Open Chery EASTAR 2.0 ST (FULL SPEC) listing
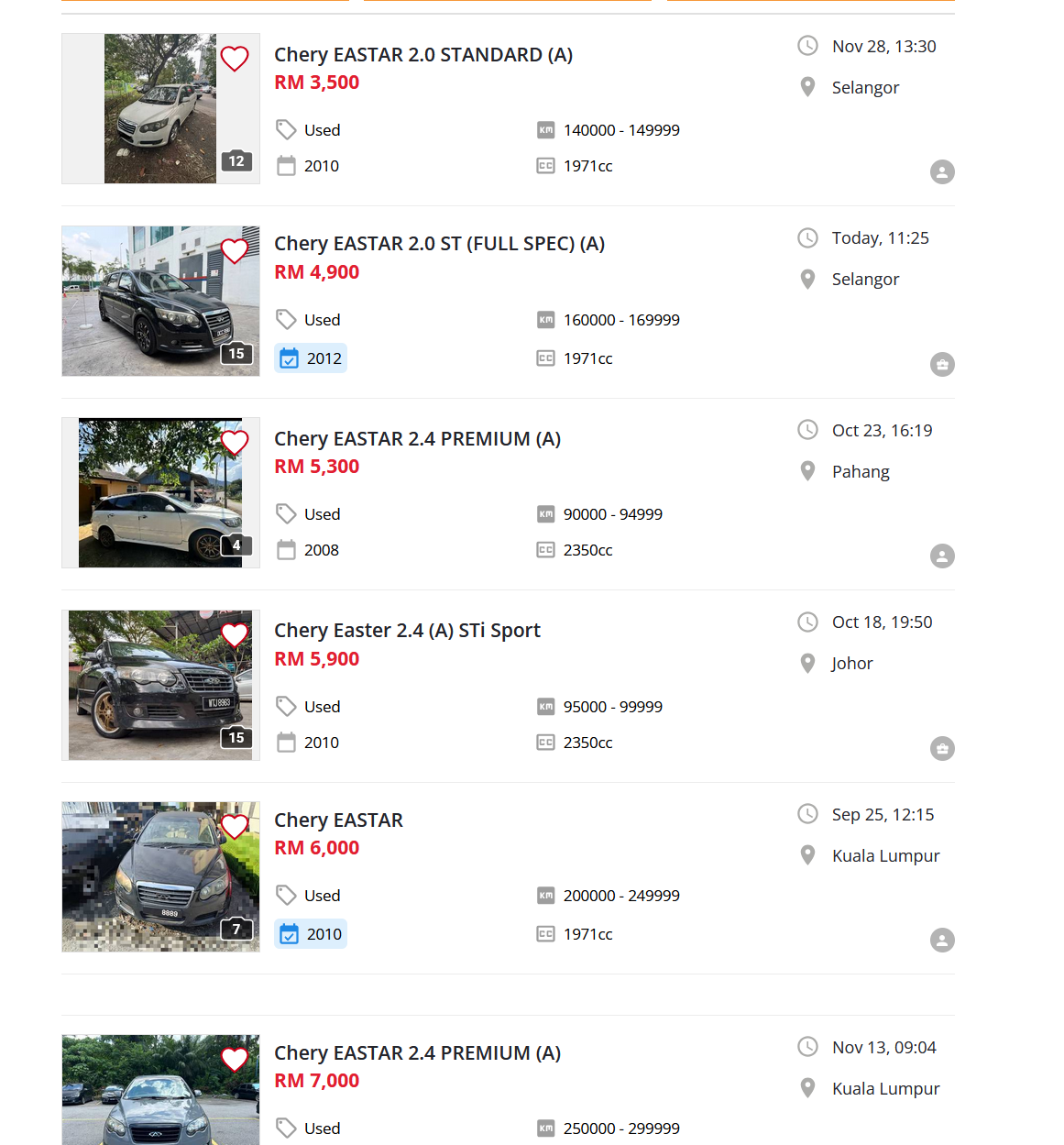Viewport: 1064px width, 1145px height. [439, 244]
